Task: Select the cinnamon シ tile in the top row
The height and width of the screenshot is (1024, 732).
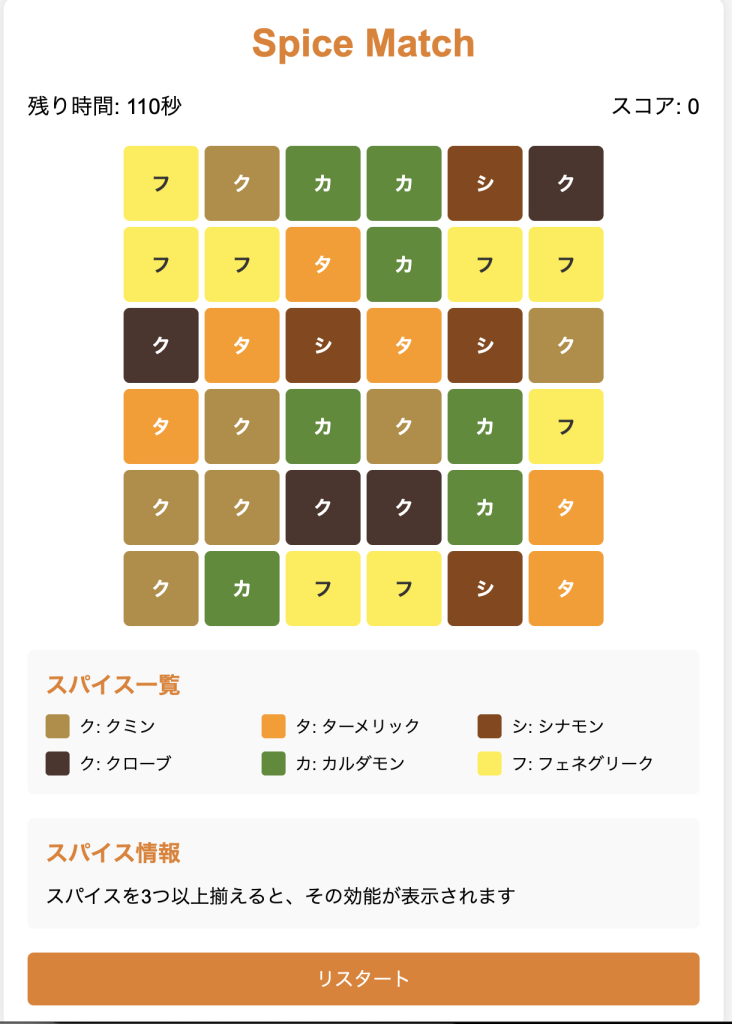Action: point(485,183)
